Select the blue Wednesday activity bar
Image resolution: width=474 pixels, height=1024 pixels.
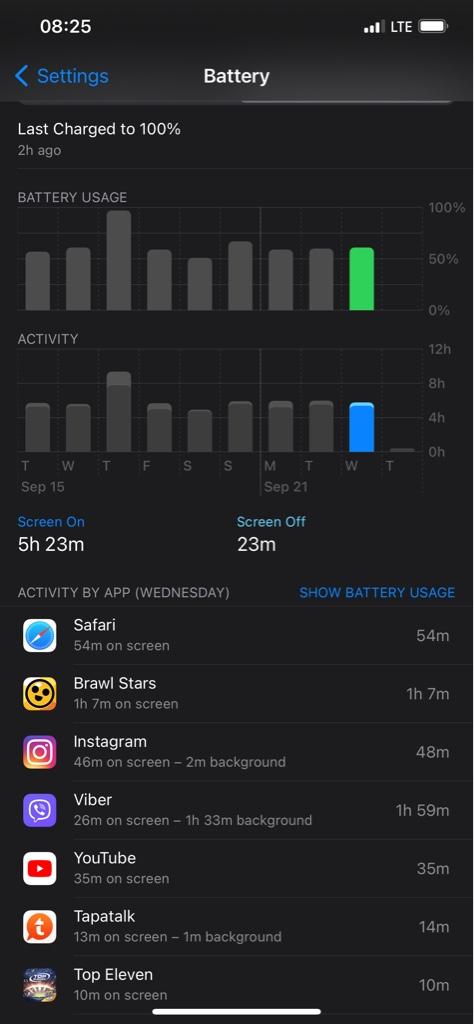(362, 427)
